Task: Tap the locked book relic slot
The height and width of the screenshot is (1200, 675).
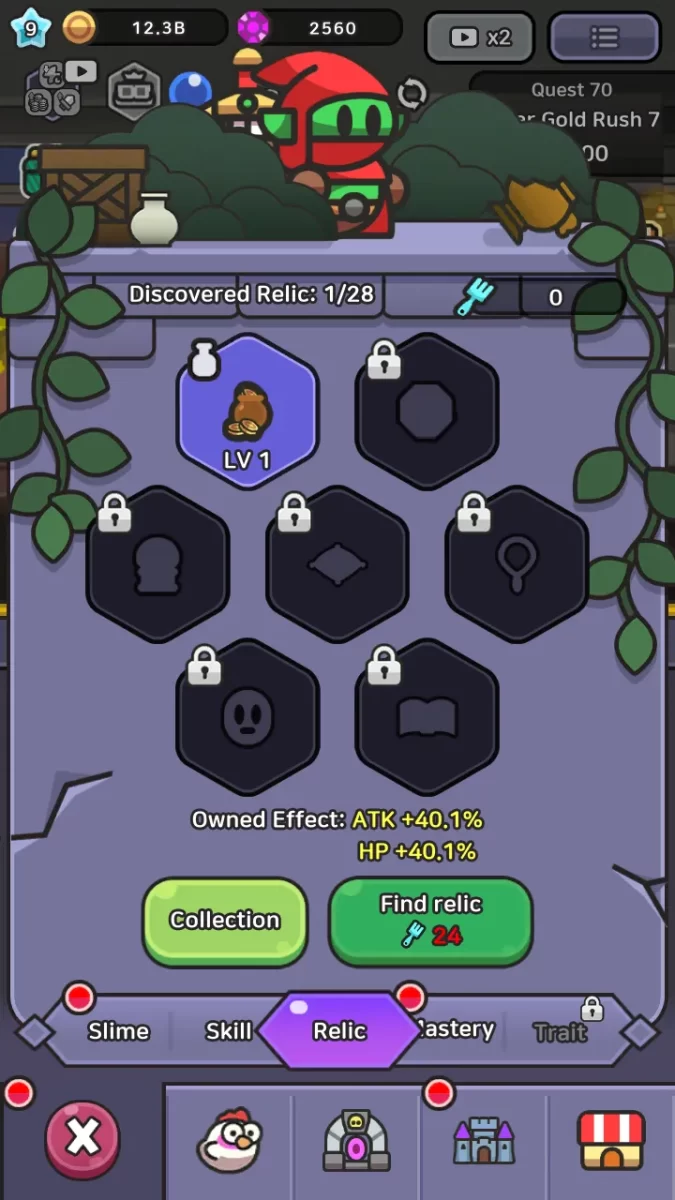Action: pos(427,717)
